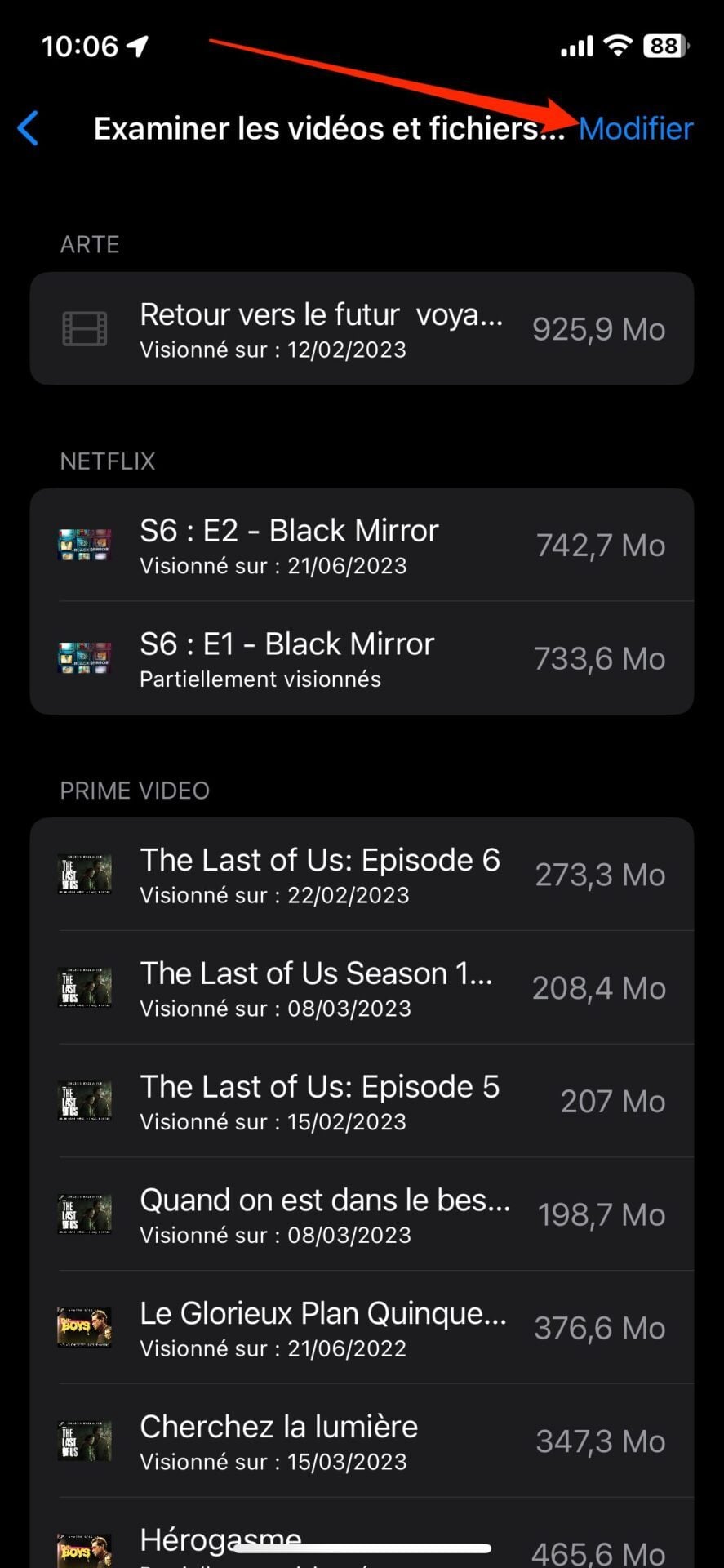Open S6 : E1 - Black Mirror row
Image resolution: width=724 pixels, height=1568 pixels.
pos(362,658)
